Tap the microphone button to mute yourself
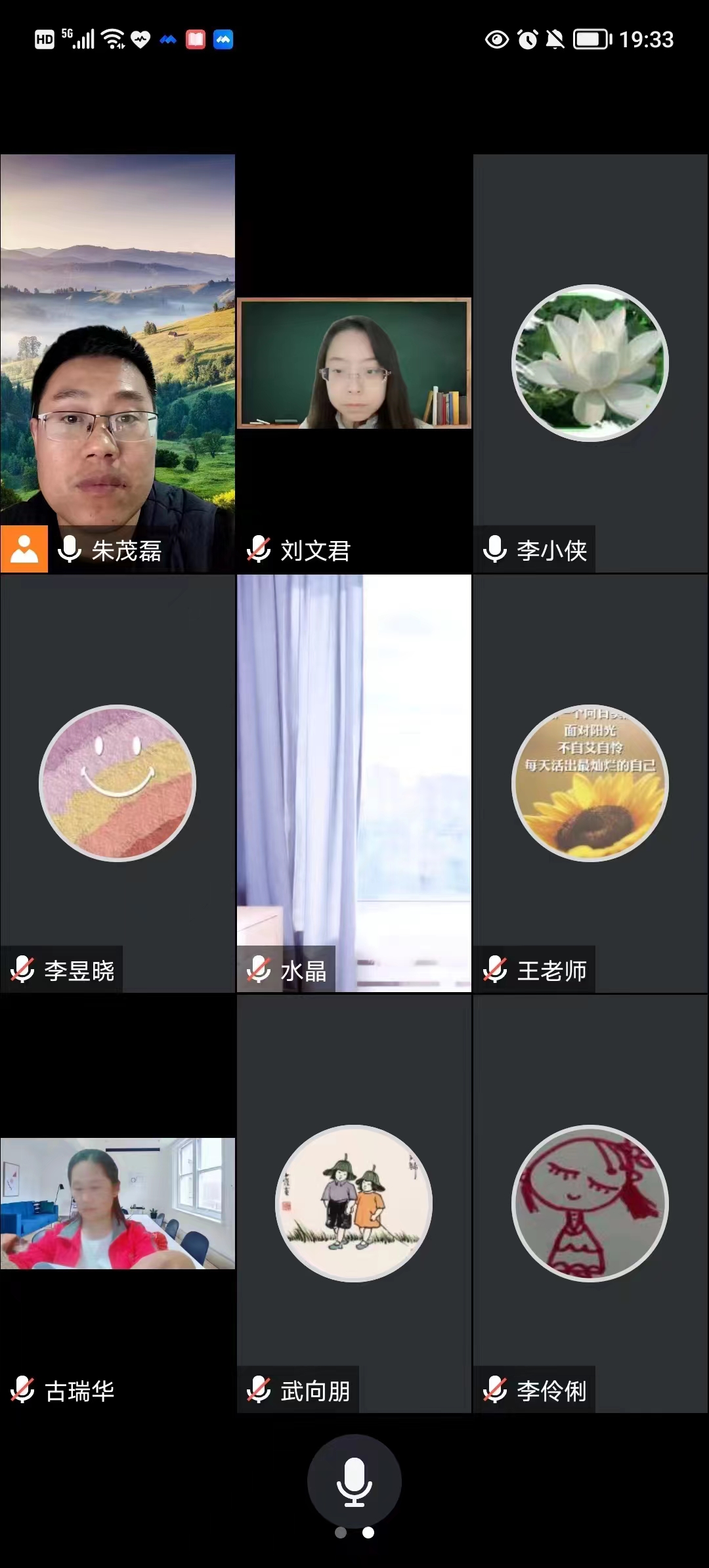Viewport: 709px width, 1568px height. (354, 1482)
